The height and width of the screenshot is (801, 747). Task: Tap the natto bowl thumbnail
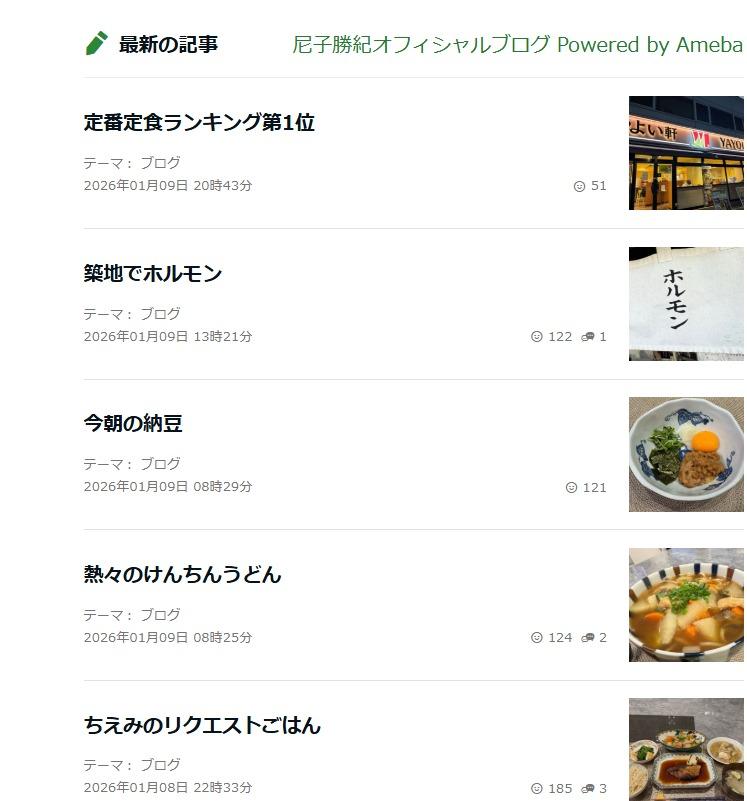tap(686, 454)
